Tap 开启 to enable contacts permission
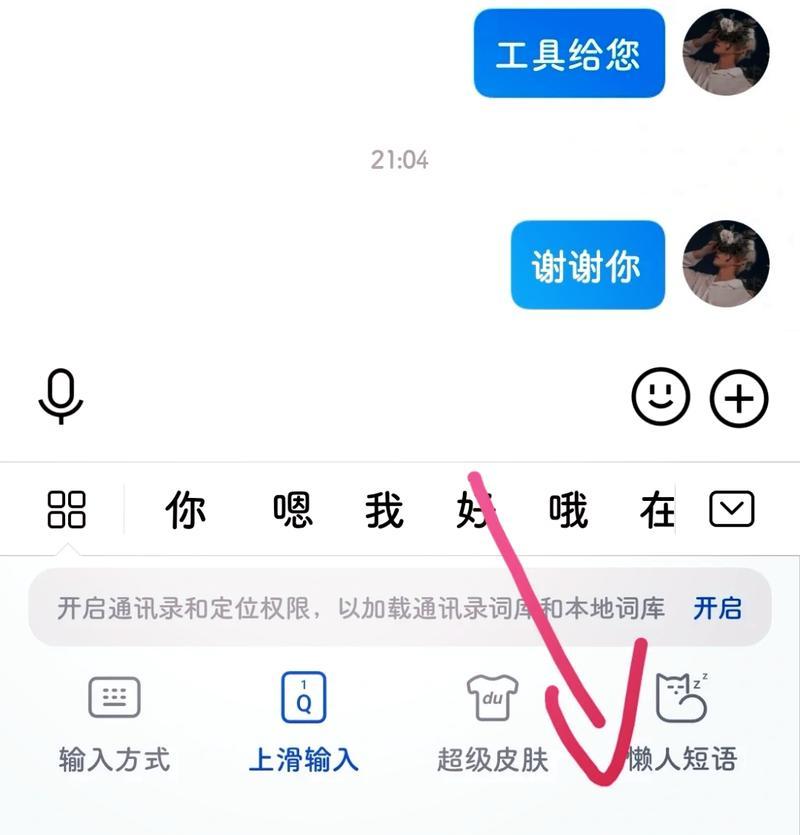The image size is (800, 835). (x=718, y=608)
